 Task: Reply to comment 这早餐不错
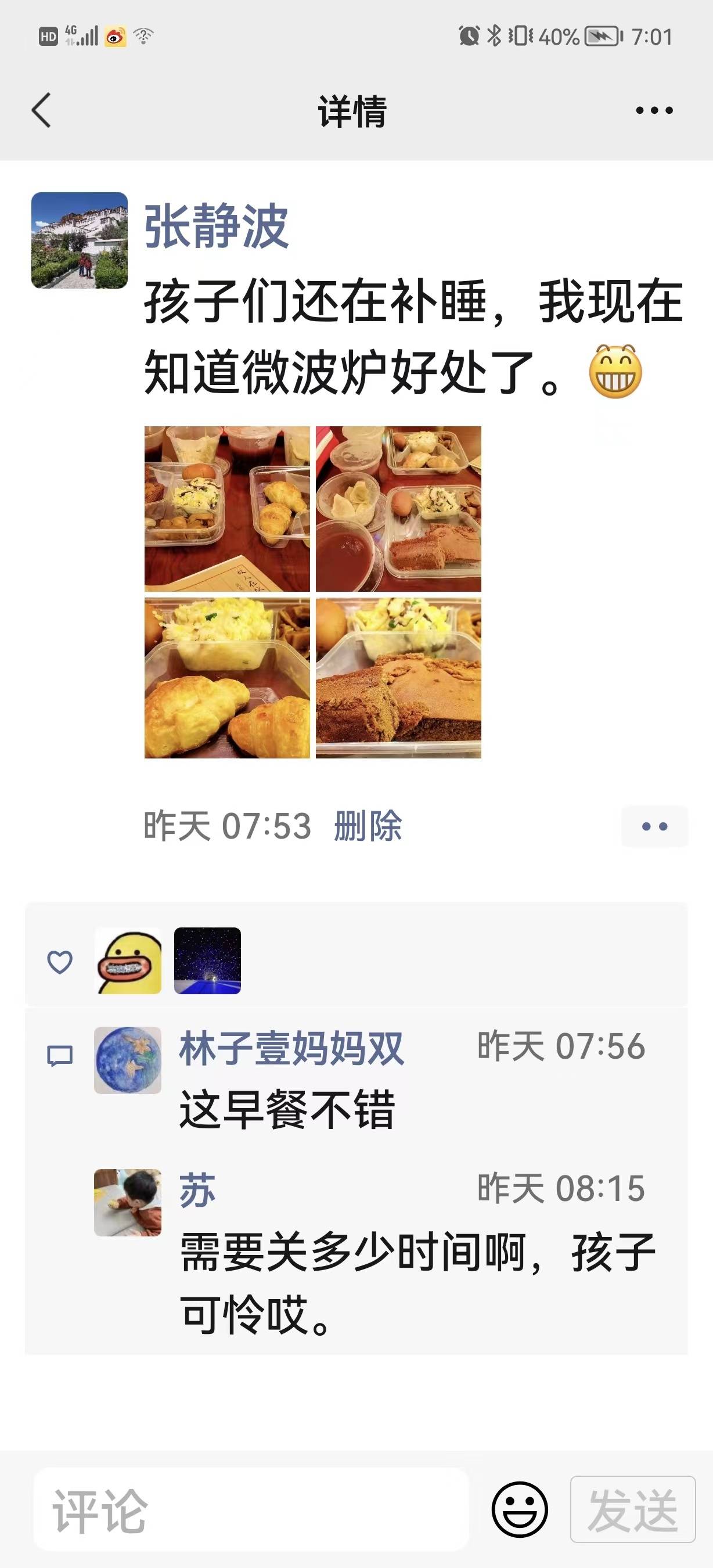point(287,1109)
